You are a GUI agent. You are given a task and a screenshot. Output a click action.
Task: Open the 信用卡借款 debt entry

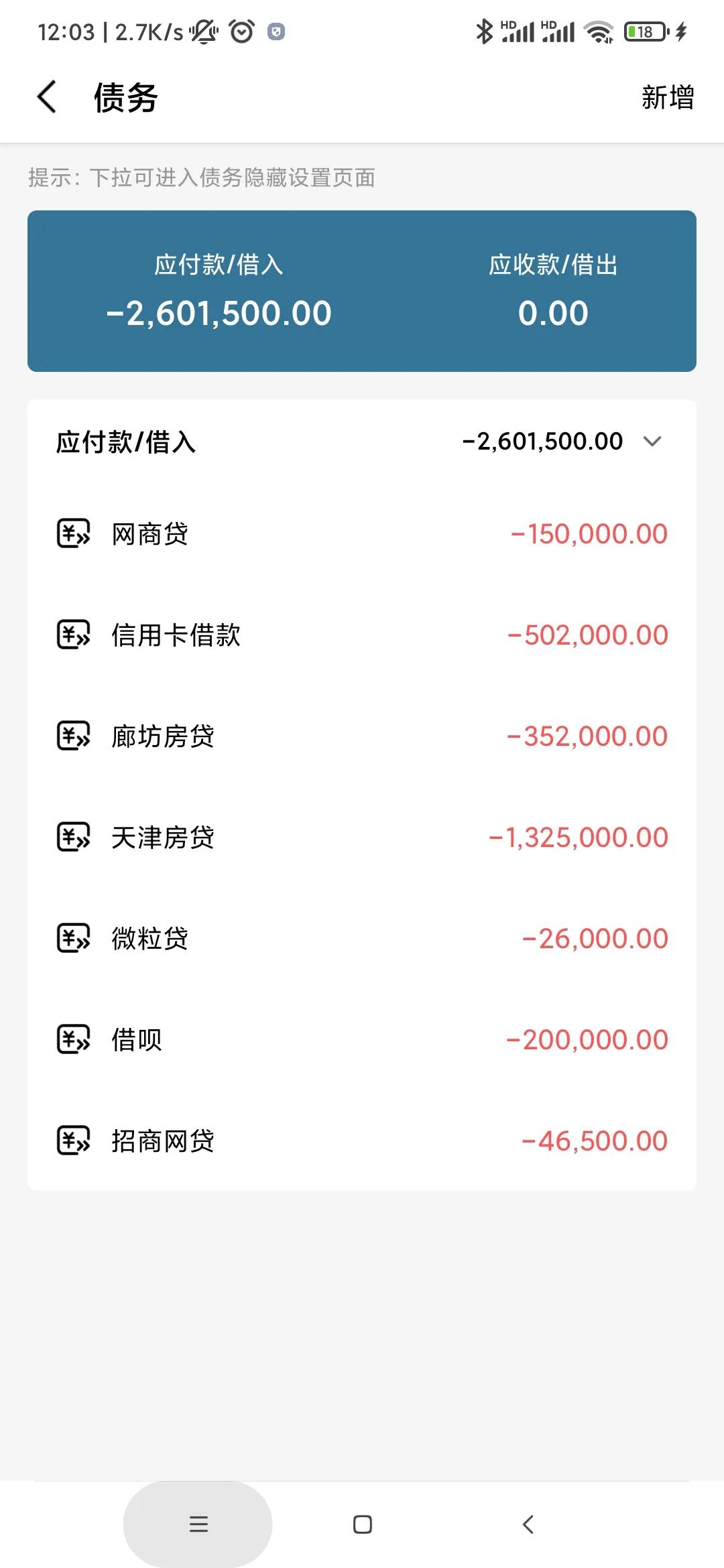point(362,635)
